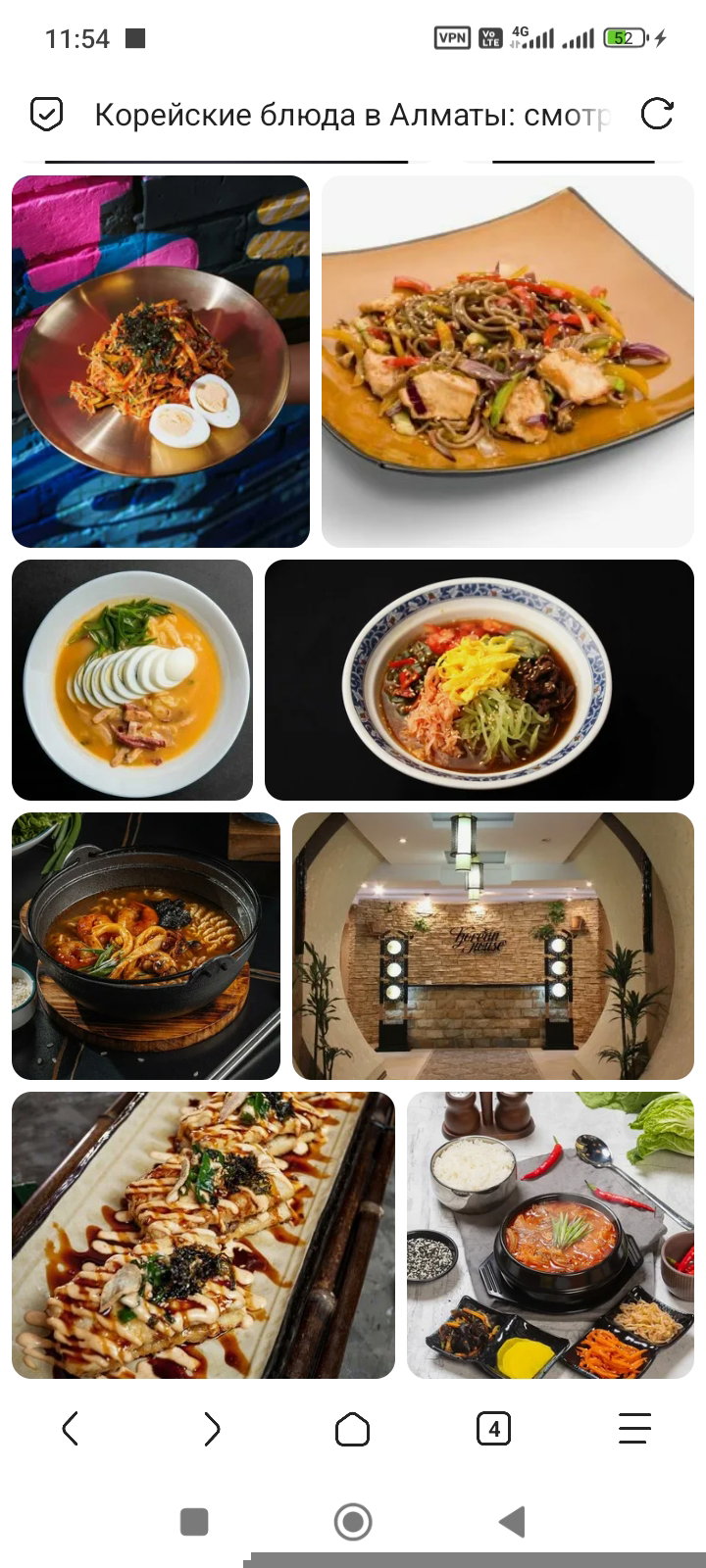This screenshot has height=1568, width=706.
Task: Open photo of spicy noodles with boiled egg
Action: (161, 362)
